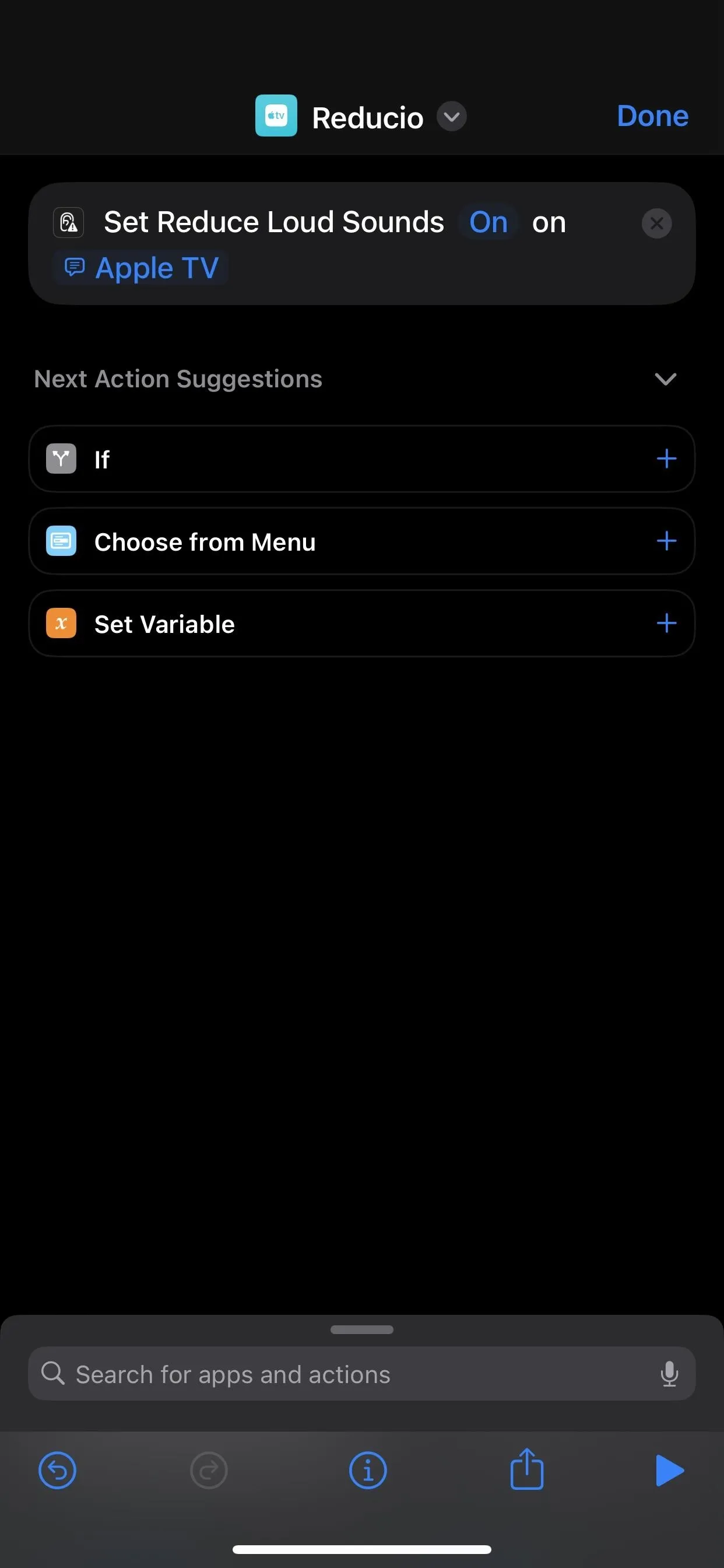Open the Reducio name dropdown chevron
Image resolution: width=724 pixels, height=1568 pixels.
pos(451,117)
